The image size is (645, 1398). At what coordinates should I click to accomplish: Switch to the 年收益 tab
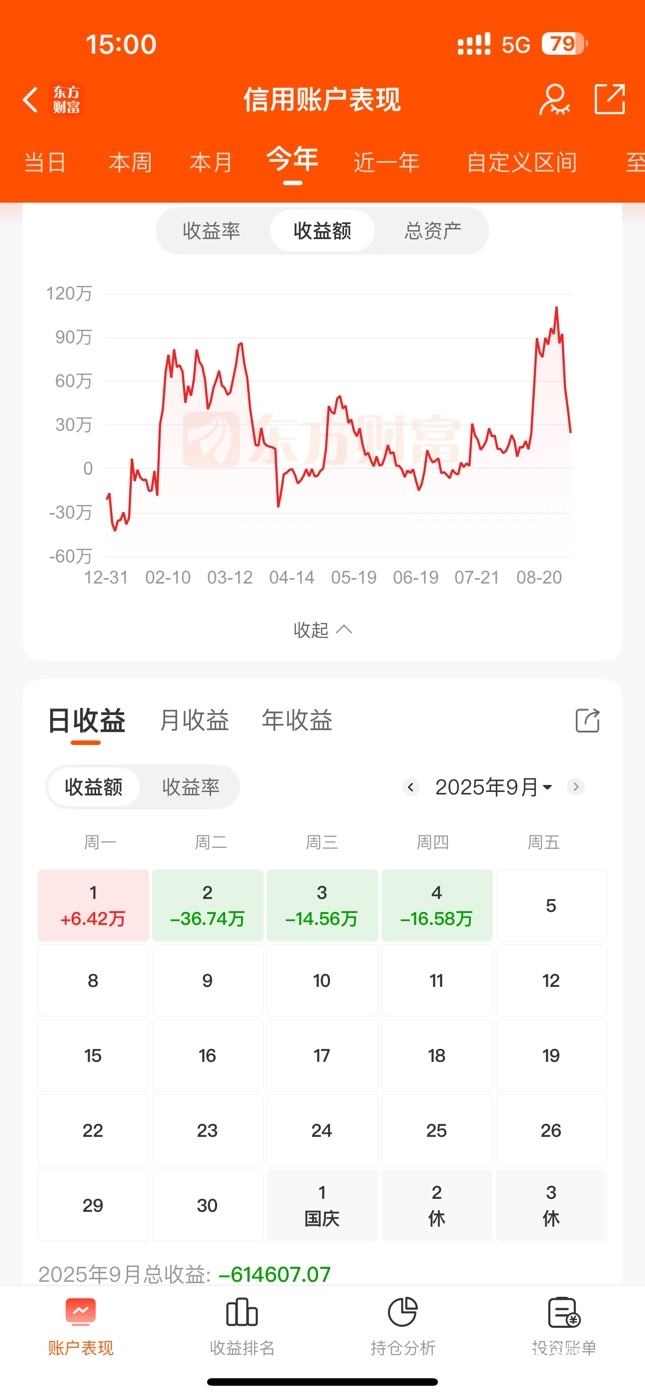click(x=297, y=720)
